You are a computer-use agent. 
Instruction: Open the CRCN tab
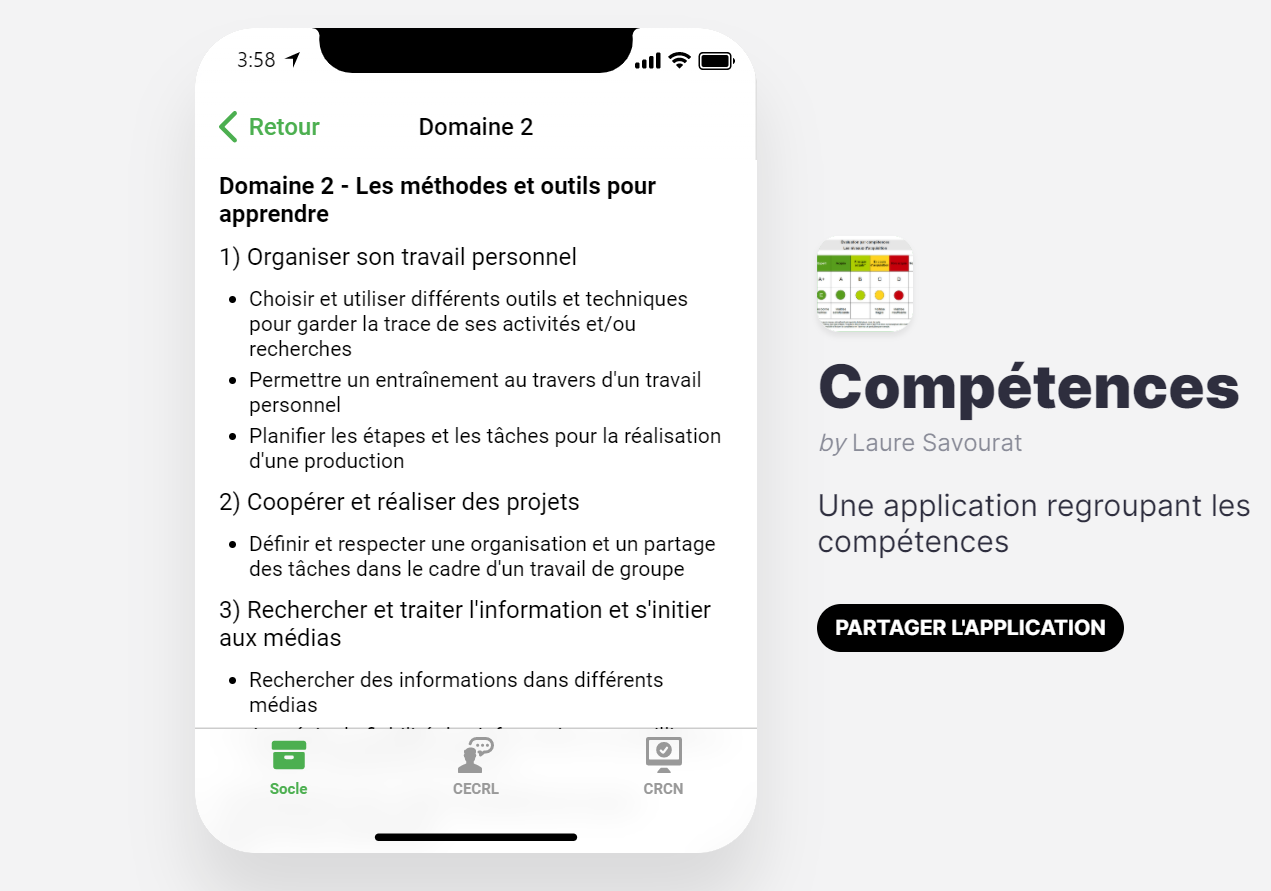pyautogui.click(x=663, y=767)
